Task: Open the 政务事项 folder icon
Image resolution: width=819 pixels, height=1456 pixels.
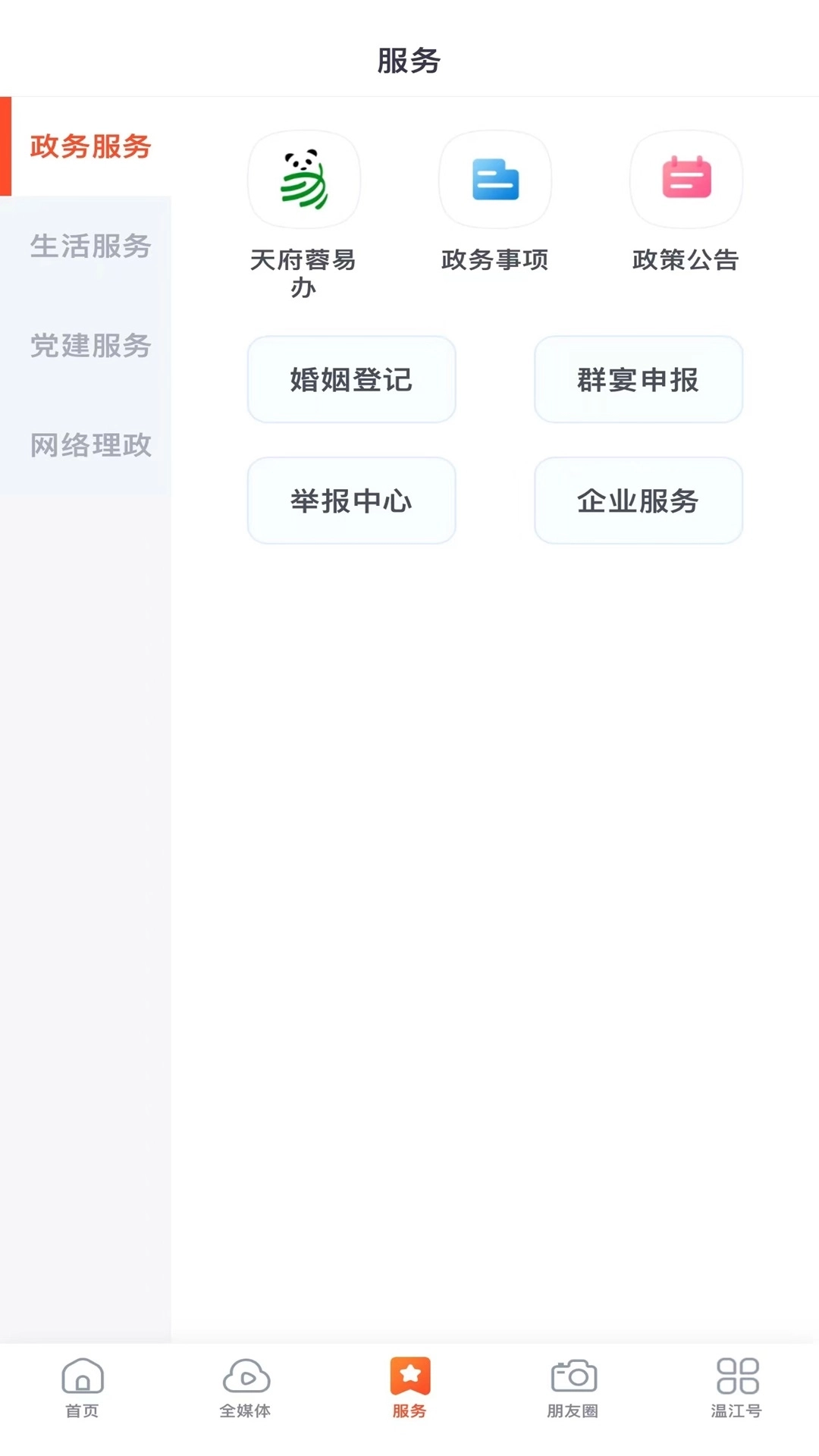Action: coord(494,179)
